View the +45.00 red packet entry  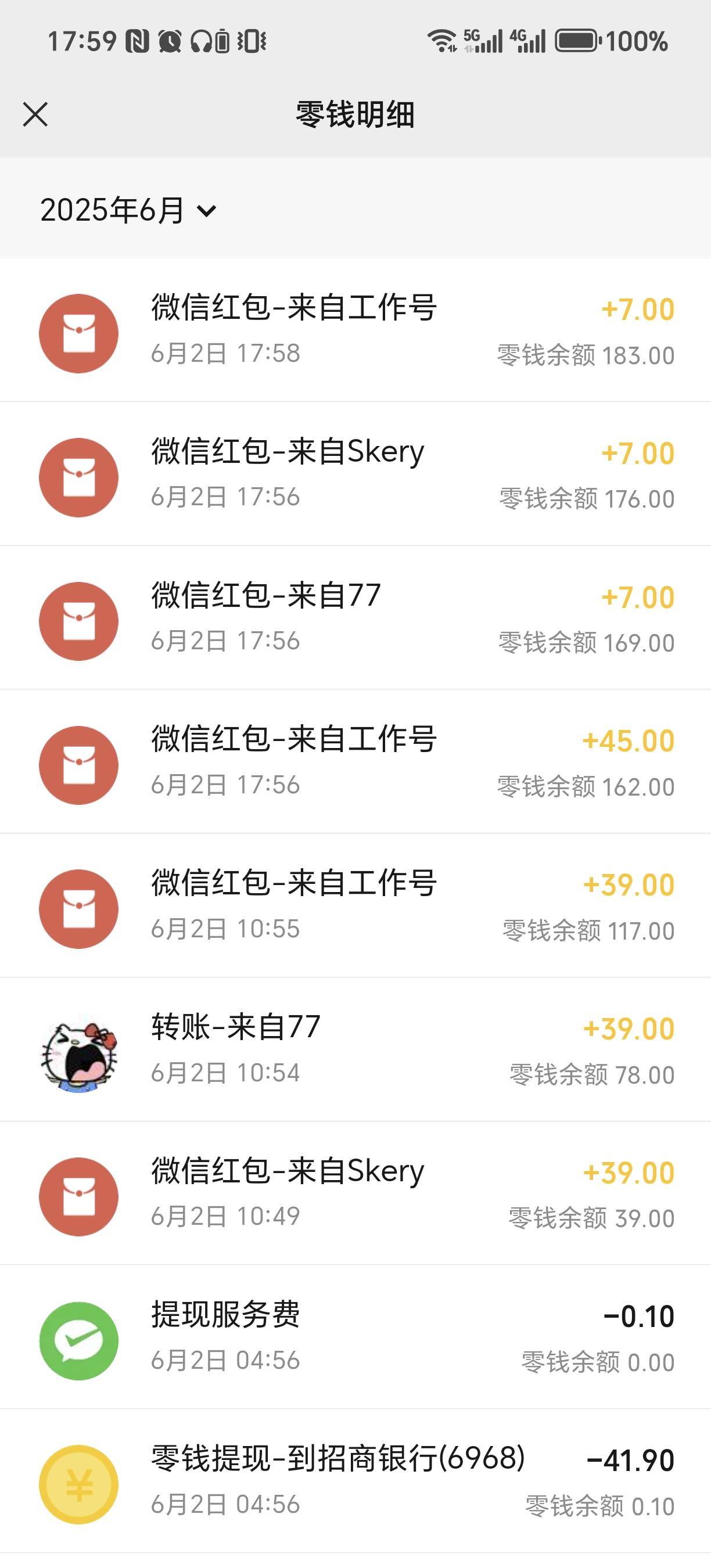[355, 761]
